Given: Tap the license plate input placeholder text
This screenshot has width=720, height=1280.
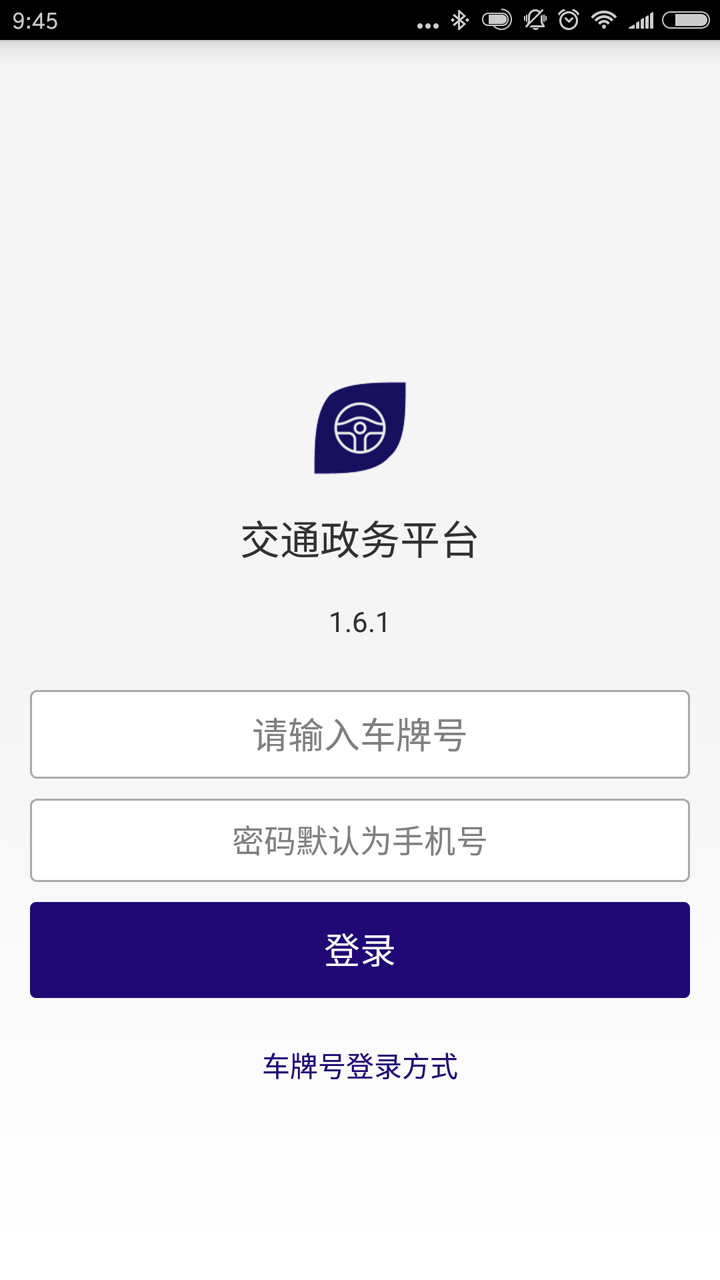Looking at the screenshot, I should point(360,734).
